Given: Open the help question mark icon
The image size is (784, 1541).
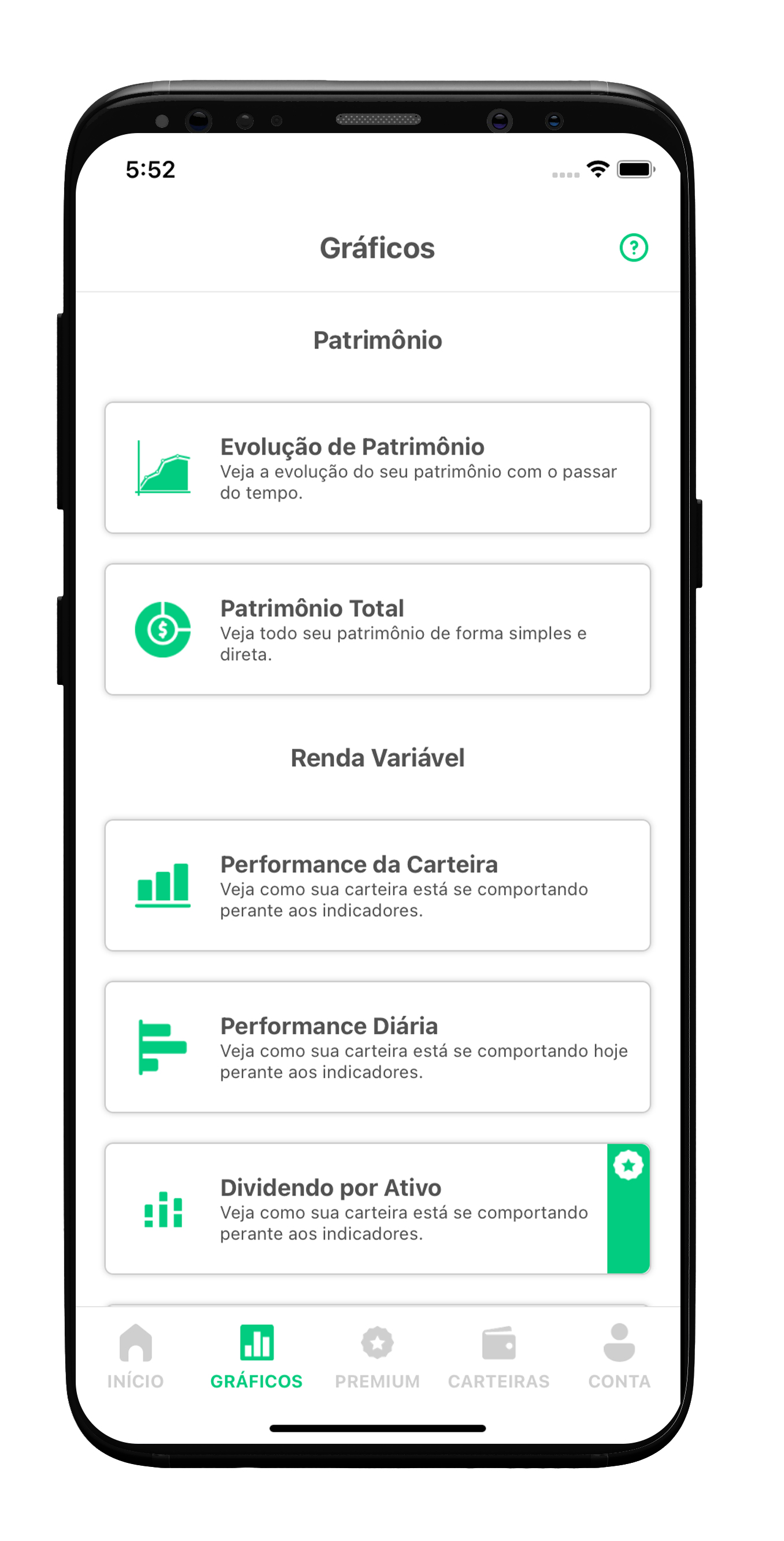Looking at the screenshot, I should coord(633,248).
